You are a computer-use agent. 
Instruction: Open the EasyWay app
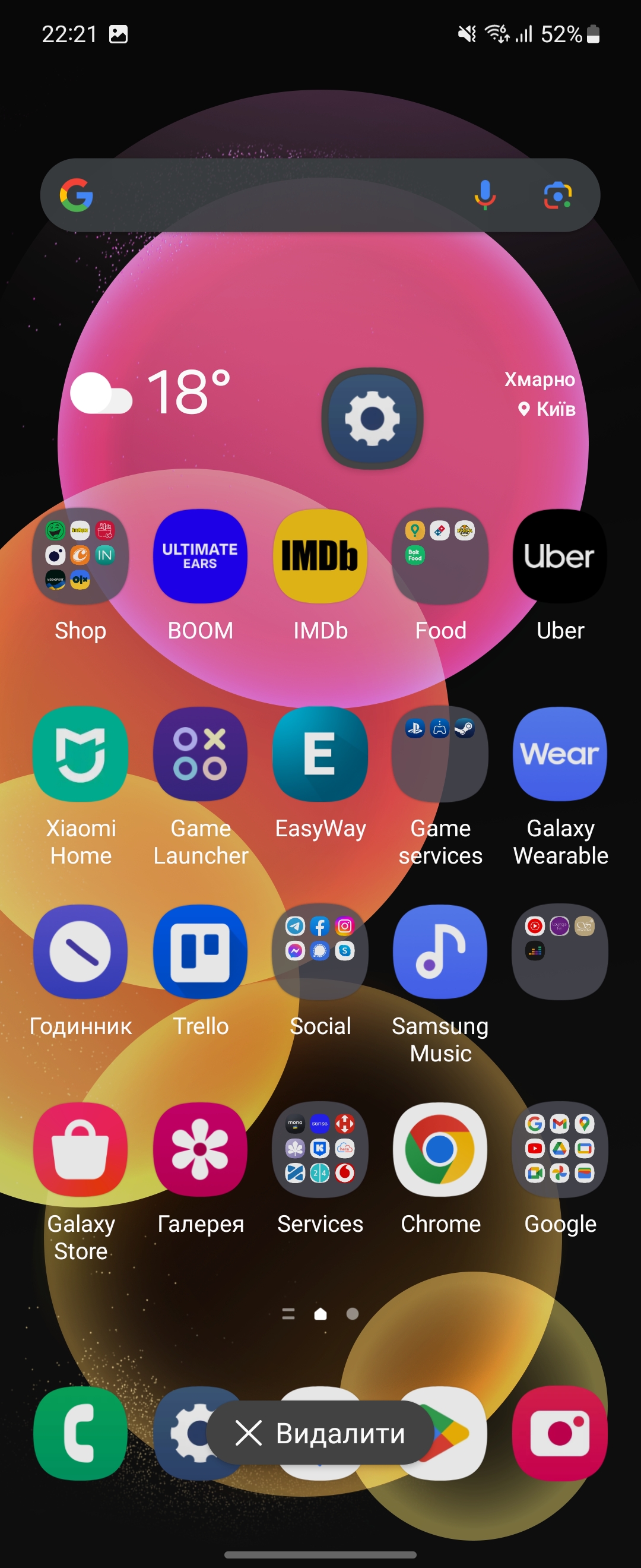click(x=320, y=754)
